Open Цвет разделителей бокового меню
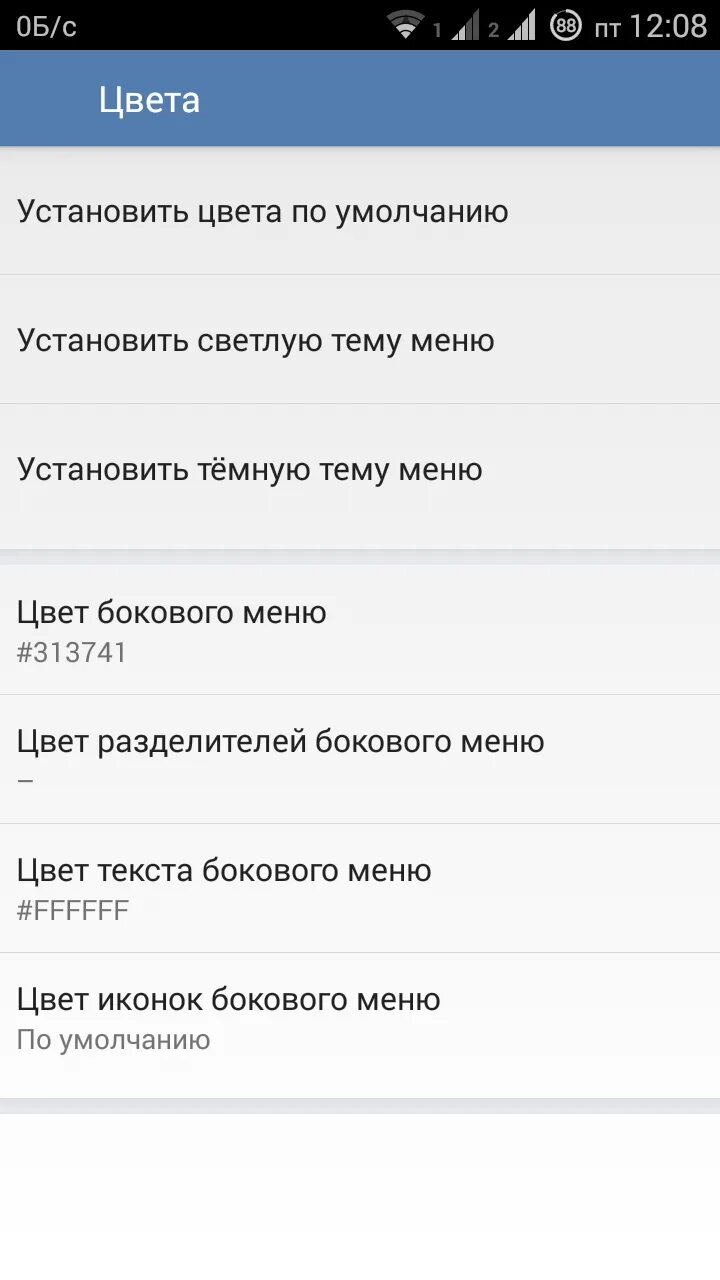Viewport: 720px width, 1280px height. coord(360,759)
